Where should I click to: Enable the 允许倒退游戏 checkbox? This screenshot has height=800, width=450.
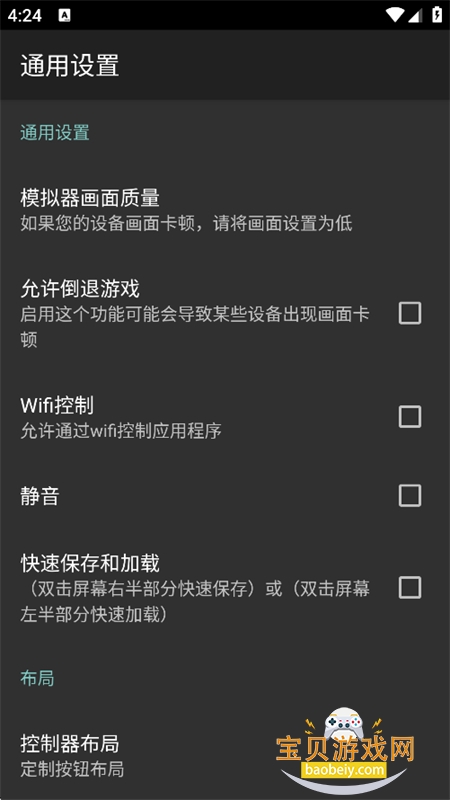click(x=410, y=313)
